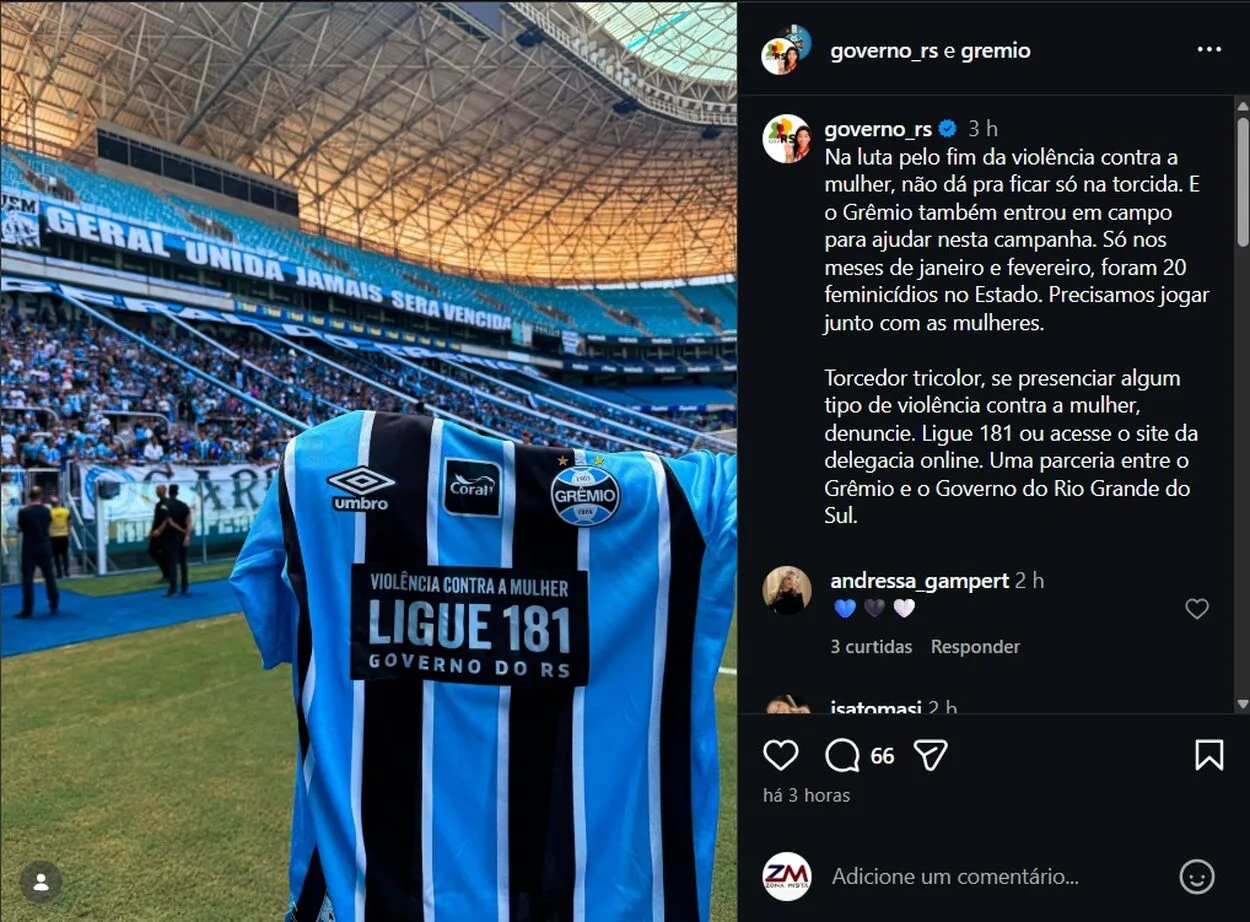
Task: View who liked andressa_gampert's comment
Action: [871, 647]
